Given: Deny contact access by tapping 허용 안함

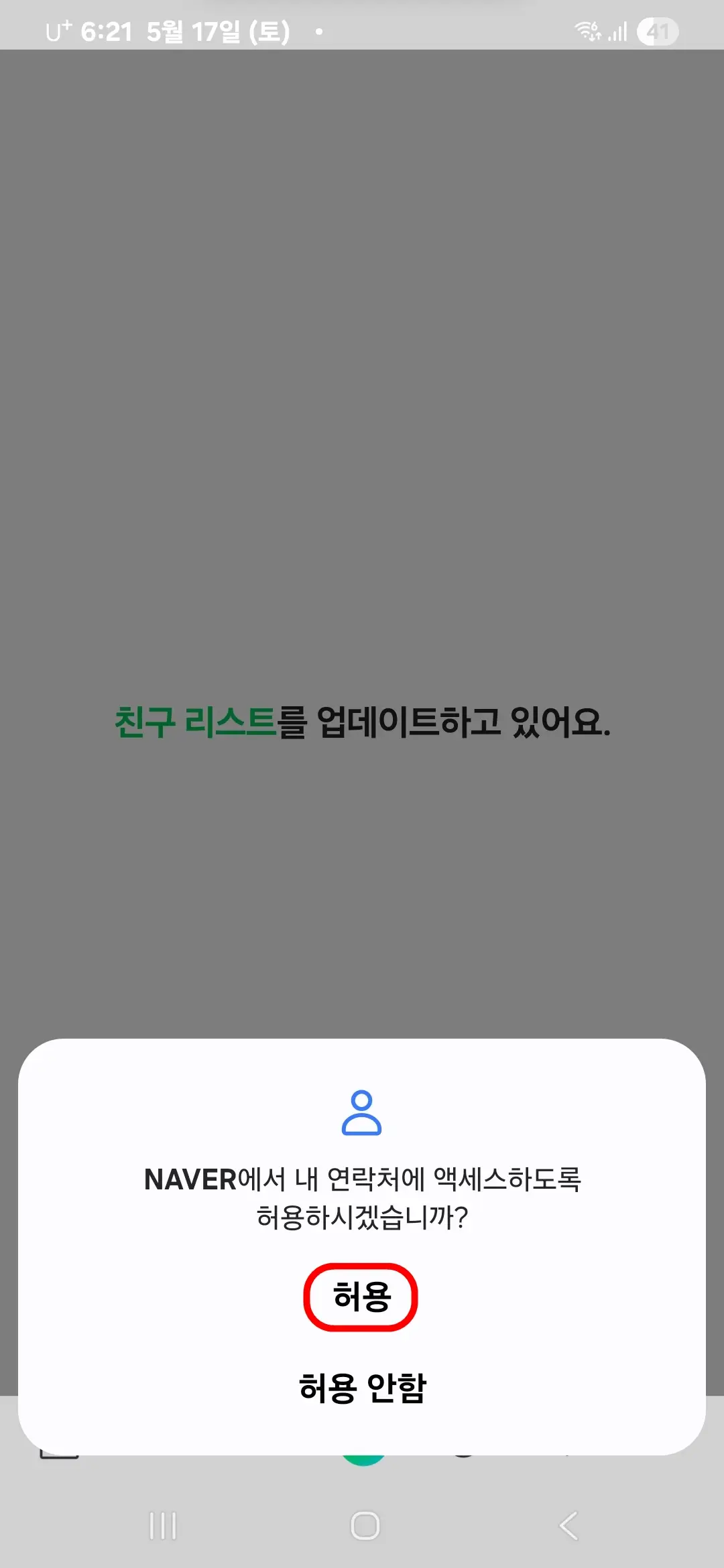Looking at the screenshot, I should click(x=362, y=1388).
